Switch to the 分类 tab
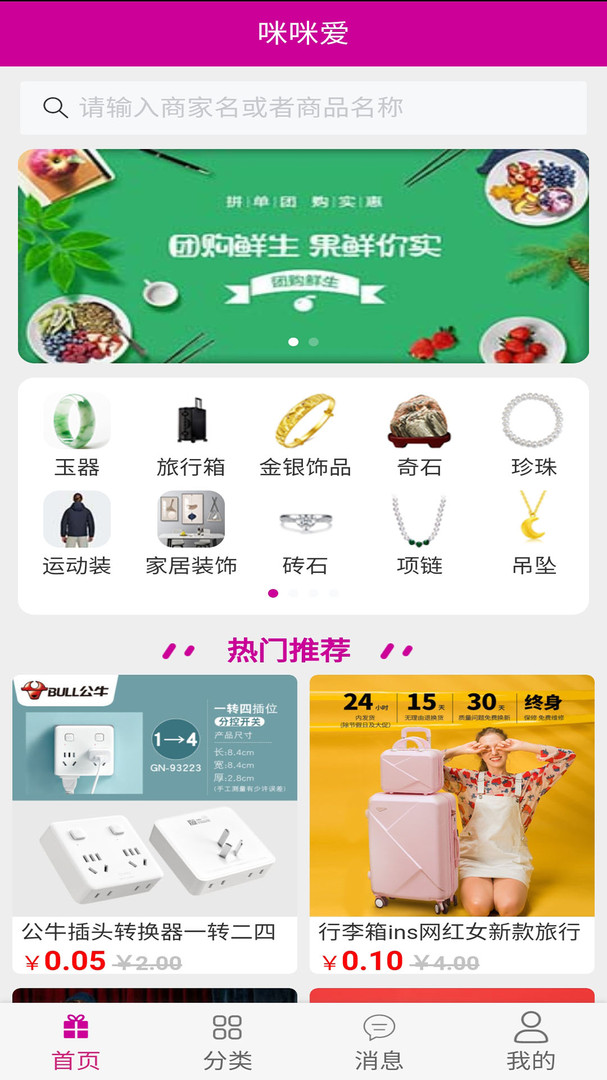 [x=228, y=1042]
